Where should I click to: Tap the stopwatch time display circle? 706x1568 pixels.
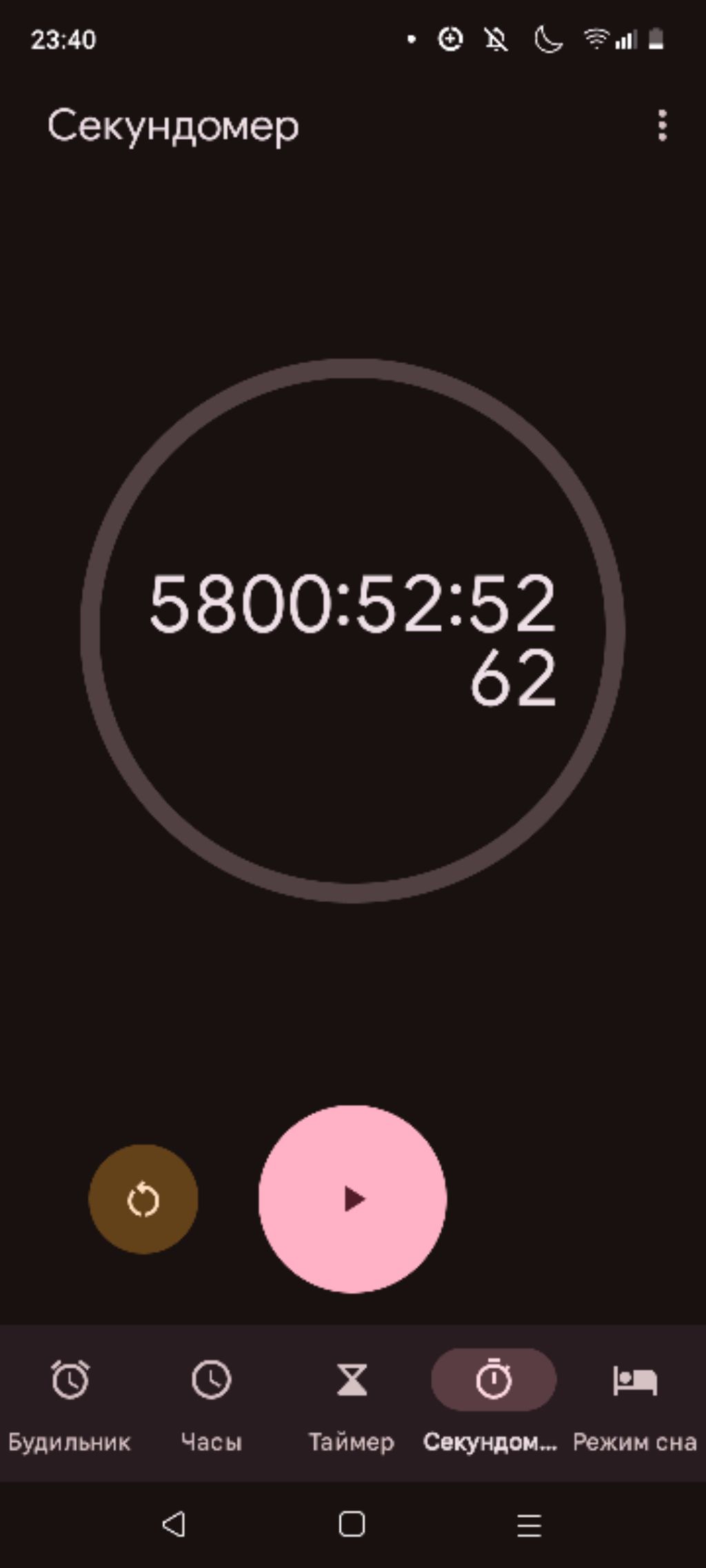[x=352, y=631]
